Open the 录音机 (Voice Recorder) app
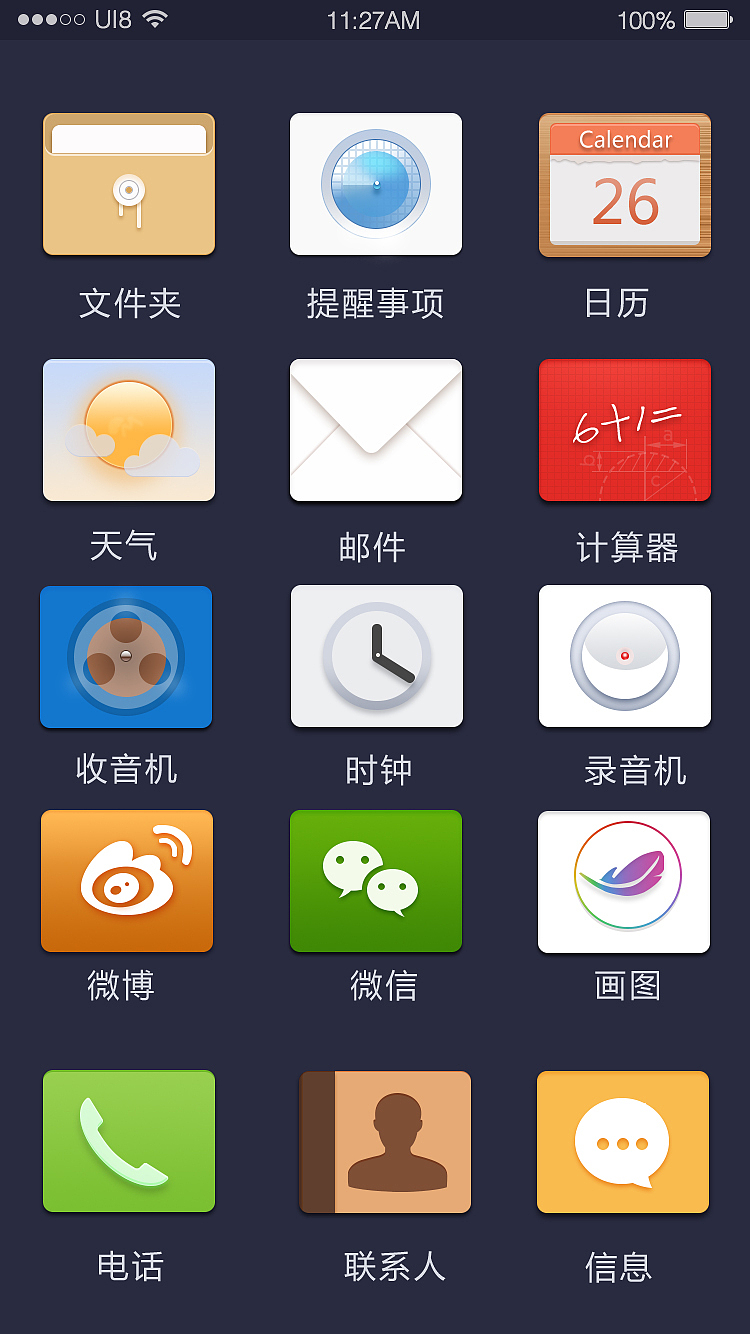The image size is (750, 1334). click(624, 656)
